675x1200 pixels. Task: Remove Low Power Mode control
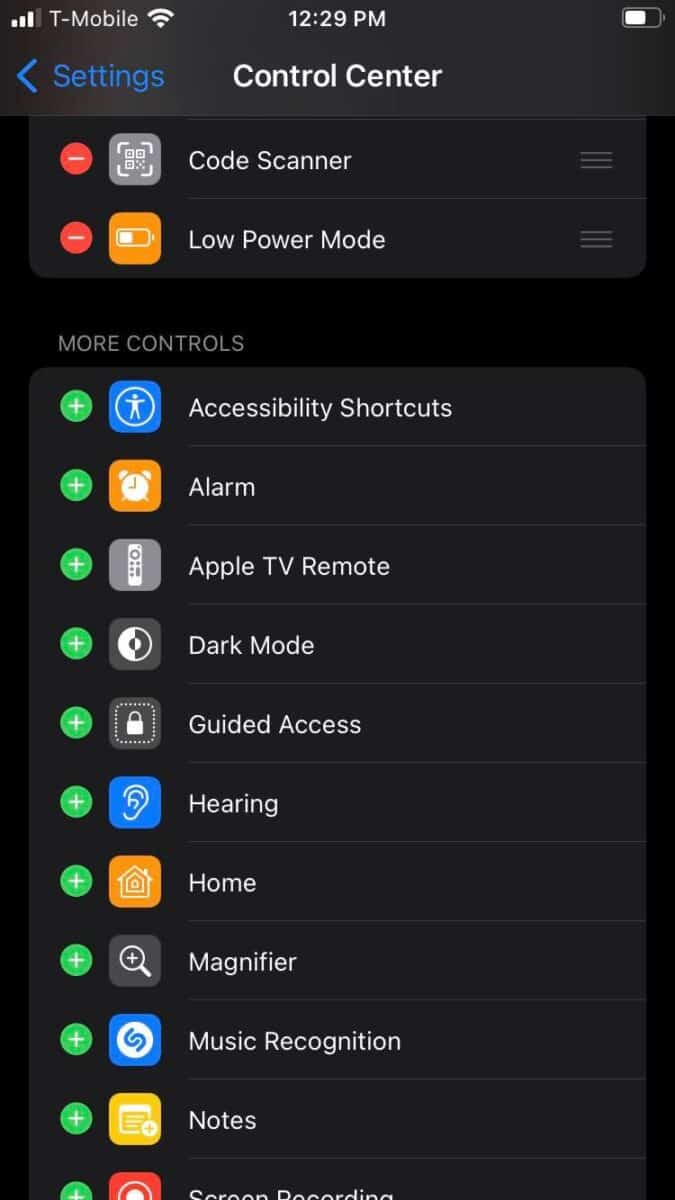coord(76,238)
